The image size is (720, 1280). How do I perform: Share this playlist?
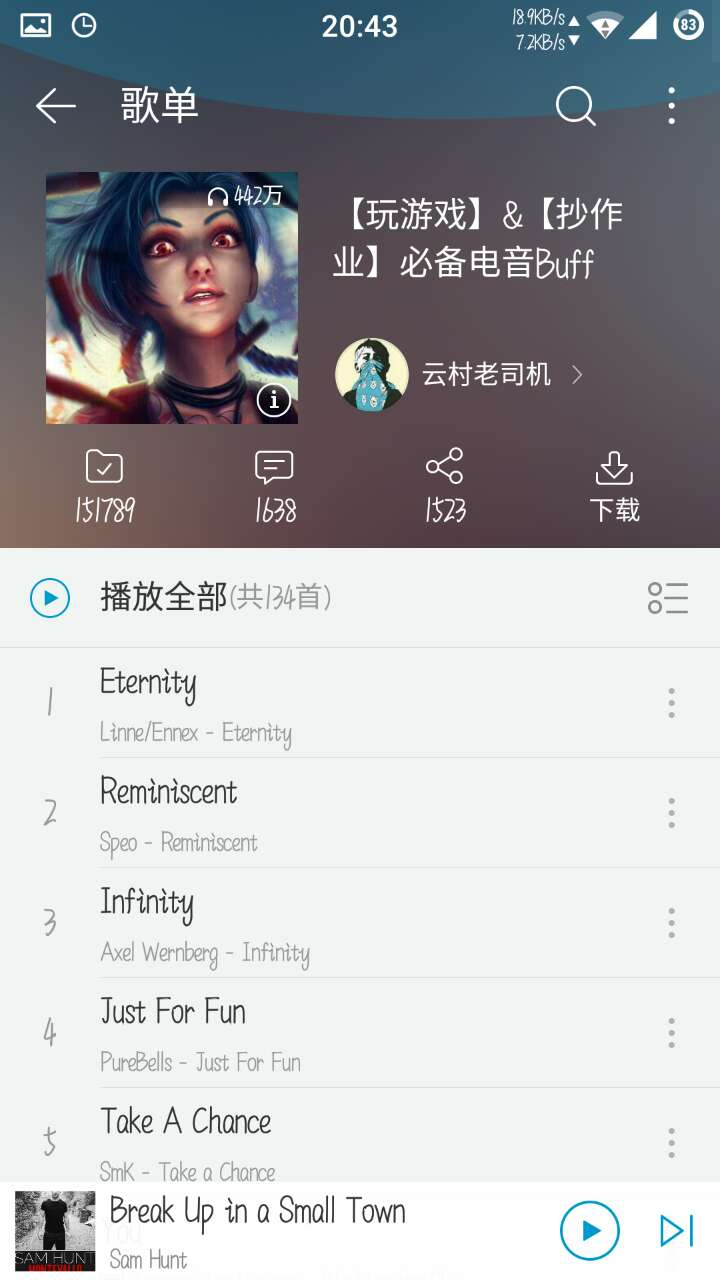tap(444, 486)
